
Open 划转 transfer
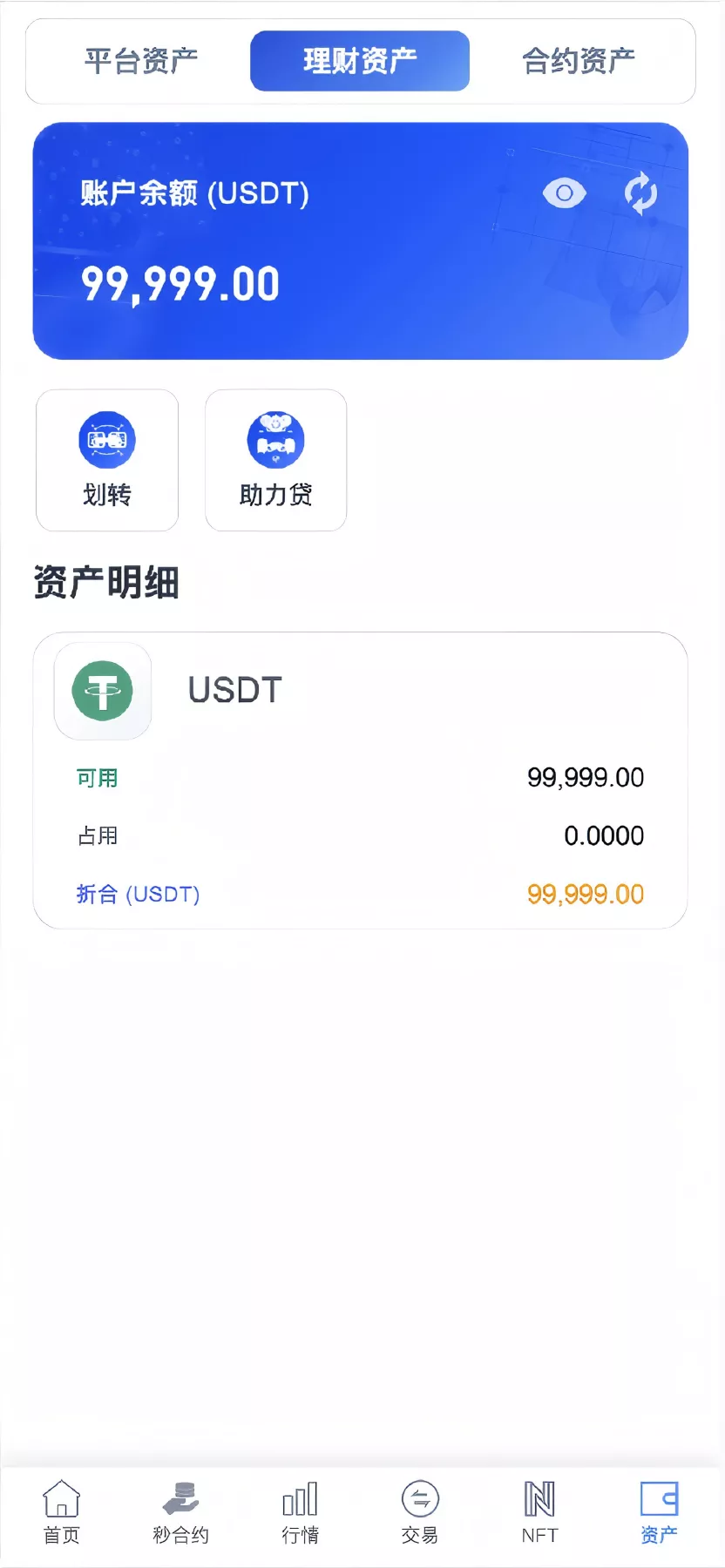(x=107, y=460)
